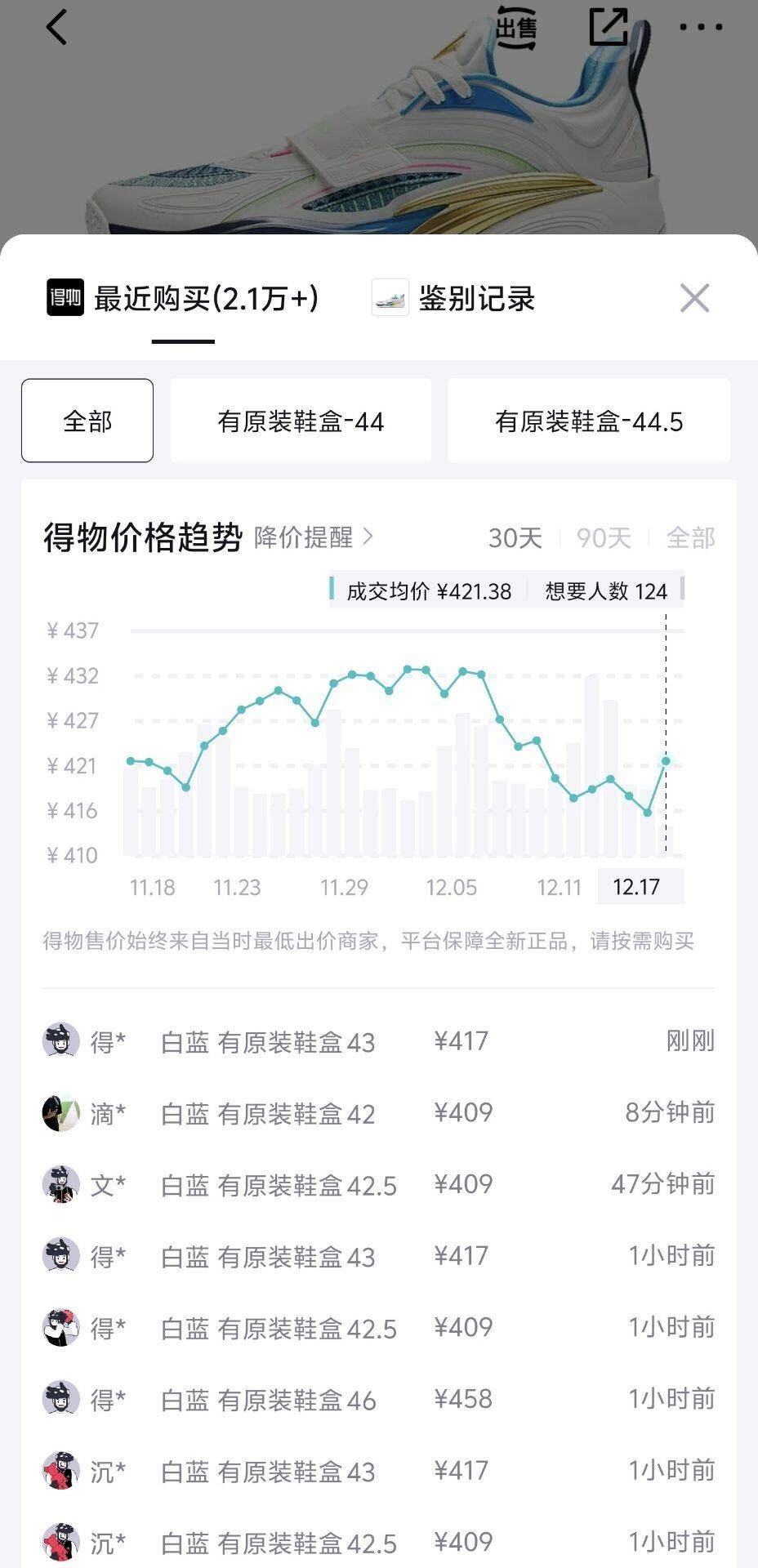Open 降价提醒 price drop alert

pyautogui.click(x=314, y=537)
